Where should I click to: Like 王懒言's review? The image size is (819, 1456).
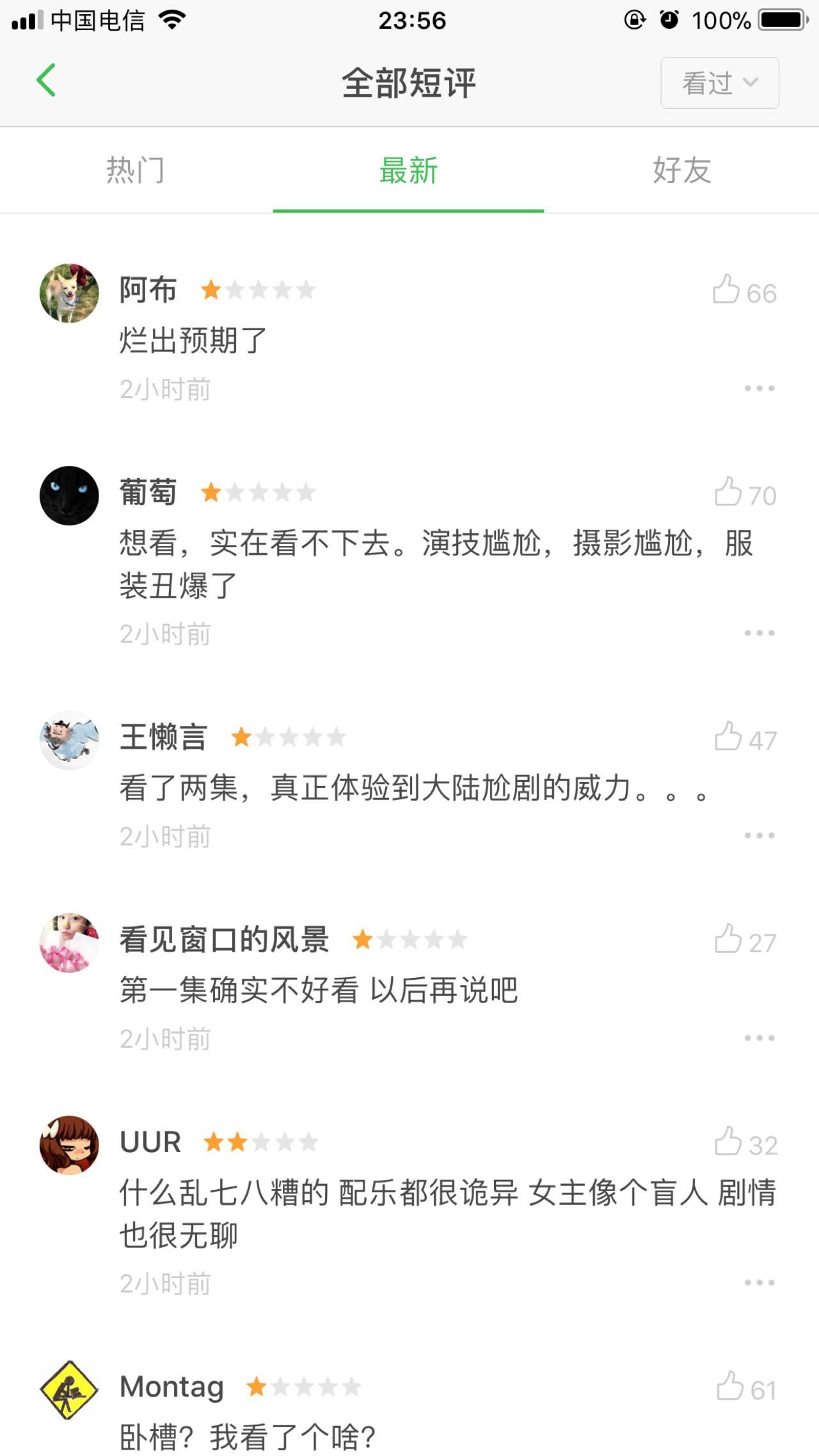[728, 737]
